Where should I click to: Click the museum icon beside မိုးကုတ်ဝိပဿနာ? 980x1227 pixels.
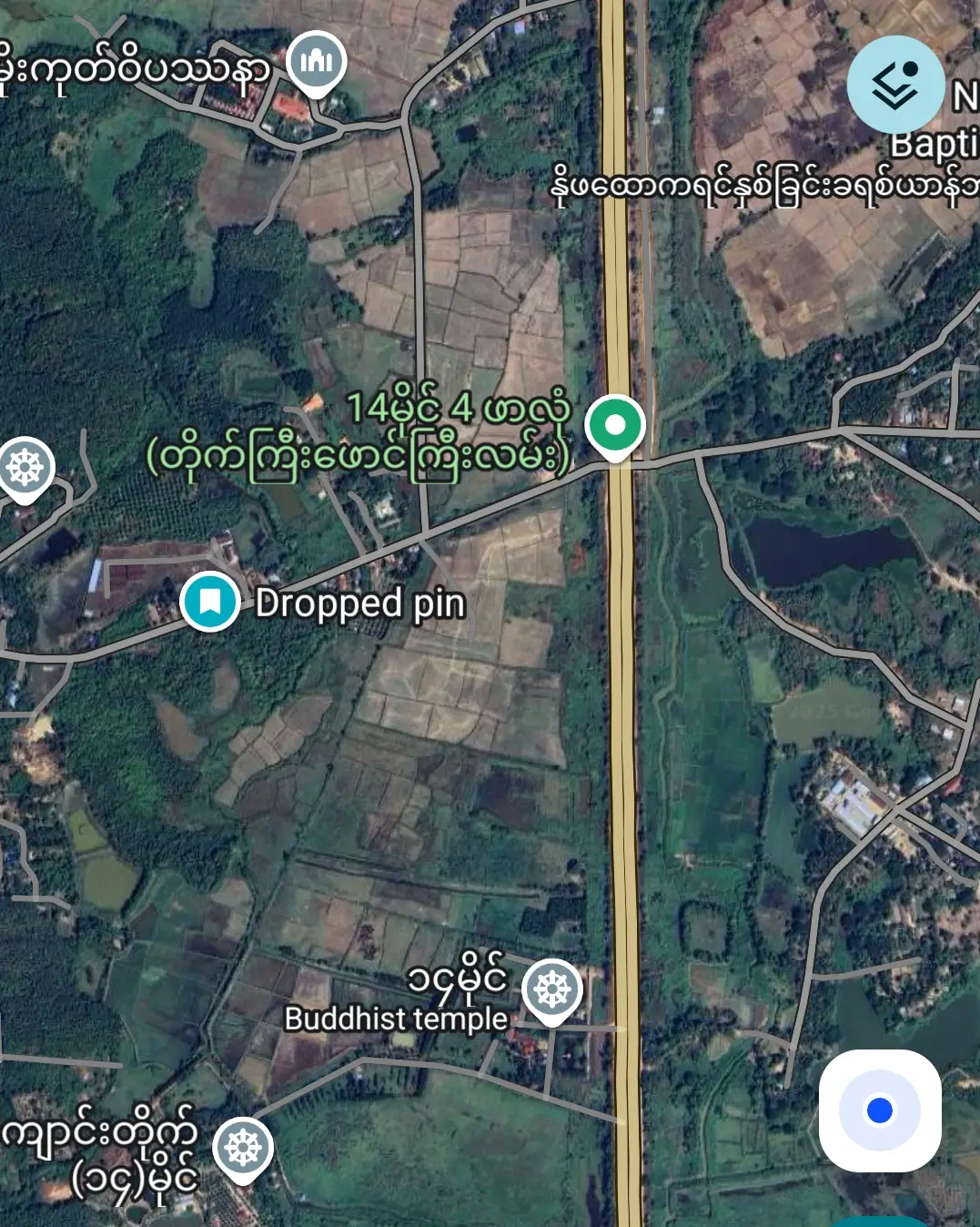coord(314,62)
